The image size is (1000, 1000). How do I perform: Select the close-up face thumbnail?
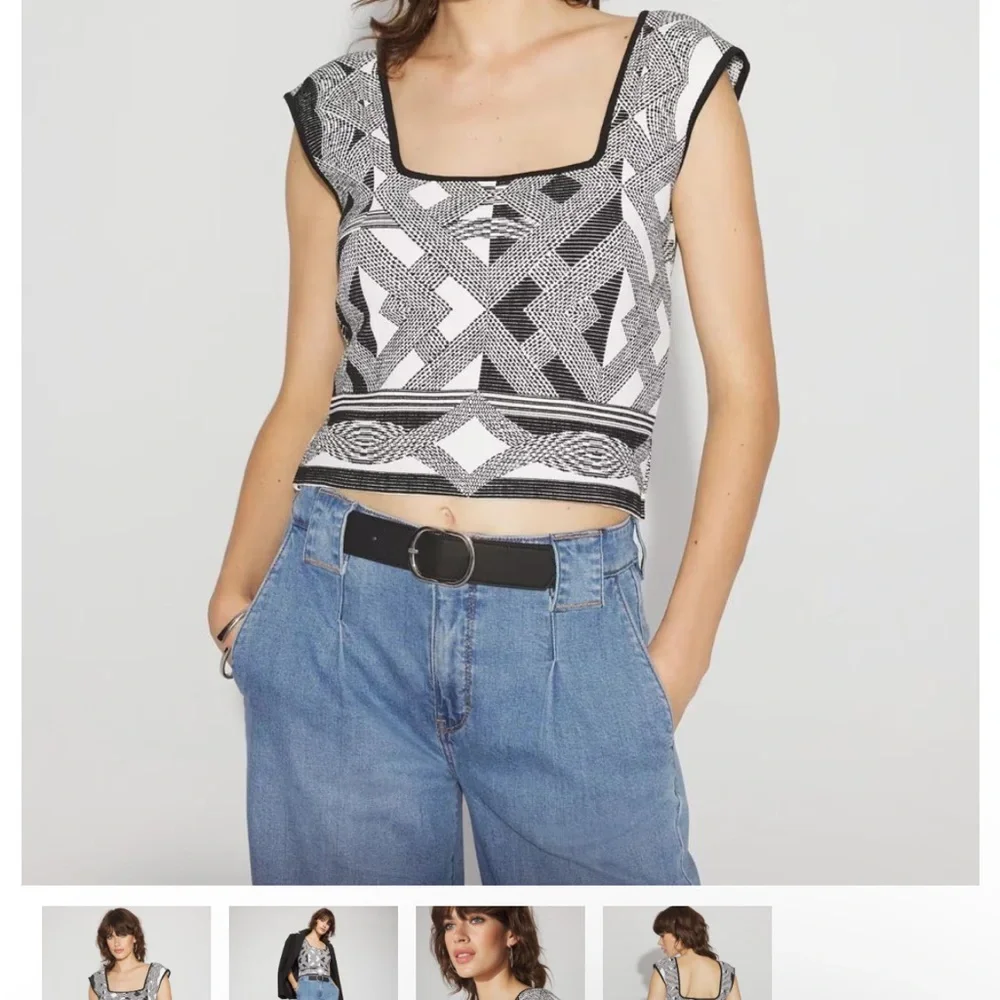(500, 953)
